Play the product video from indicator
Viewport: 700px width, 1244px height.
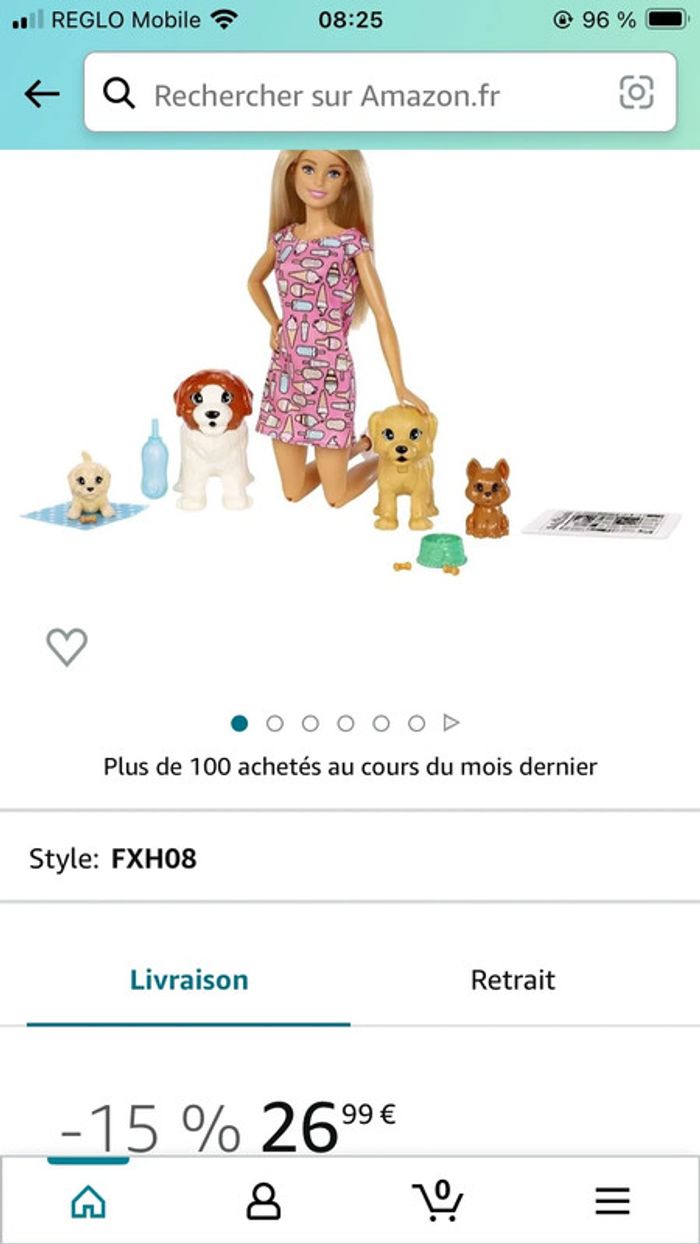(x=452, y=722)
